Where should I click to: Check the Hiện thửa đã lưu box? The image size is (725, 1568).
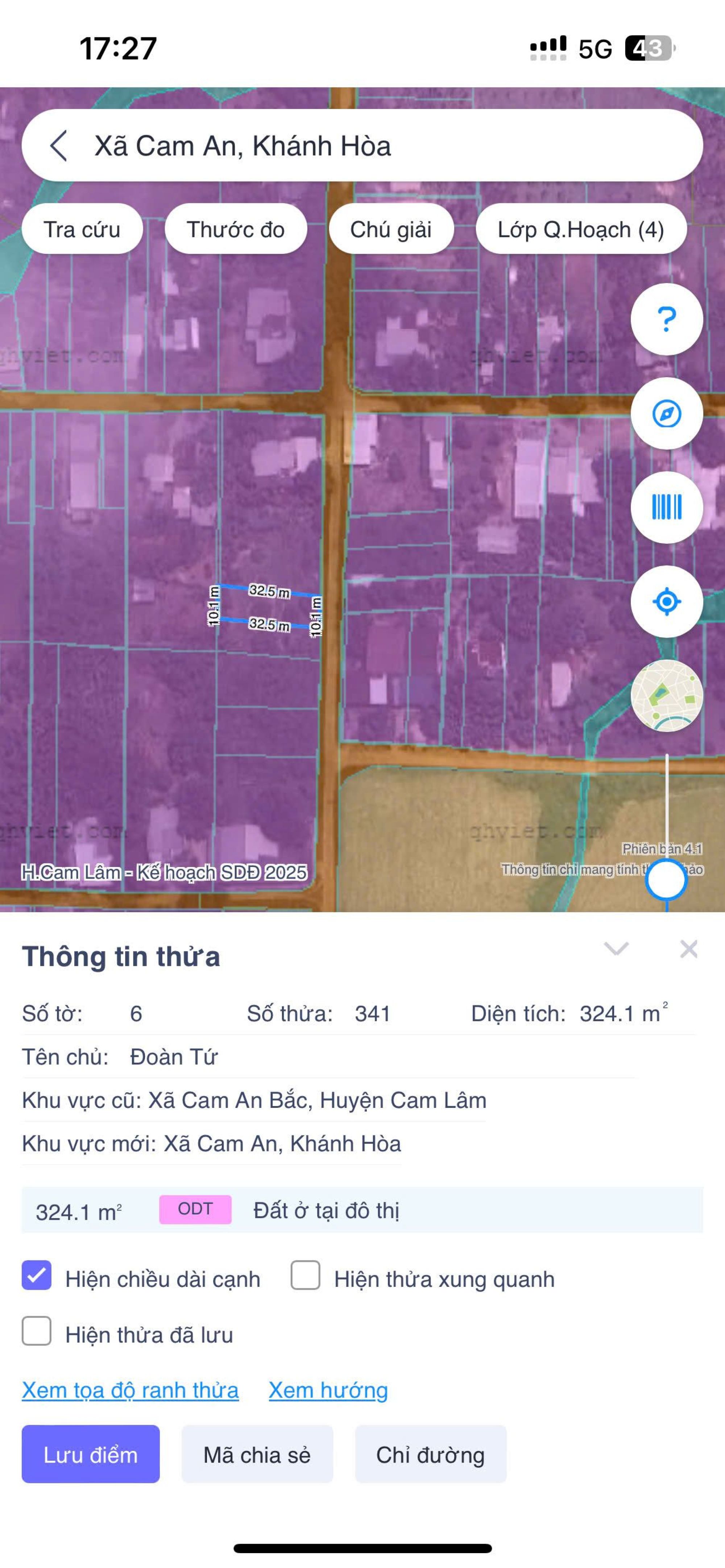click(37, 1331)
